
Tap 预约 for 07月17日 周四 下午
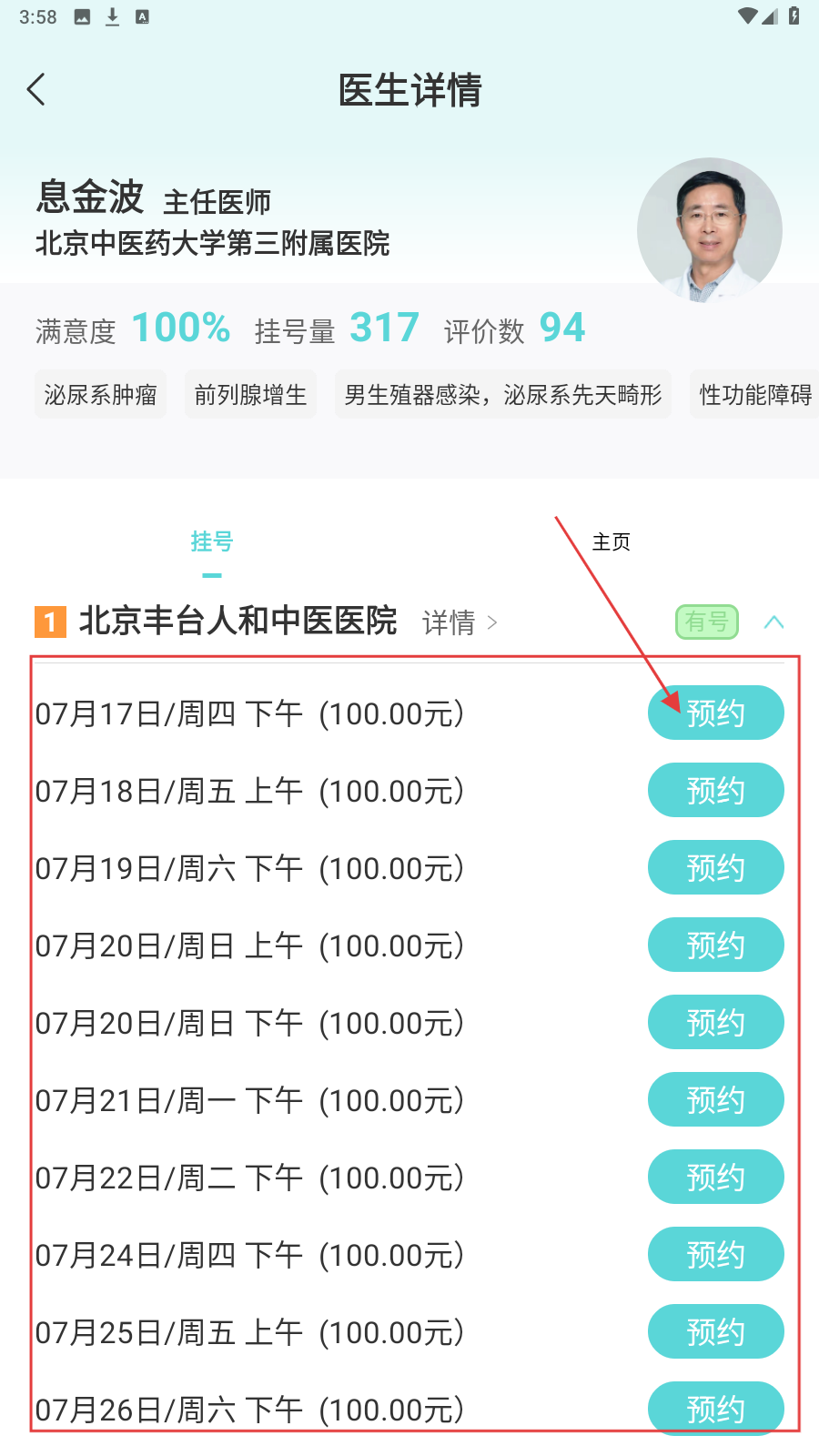tap(715, 713)
